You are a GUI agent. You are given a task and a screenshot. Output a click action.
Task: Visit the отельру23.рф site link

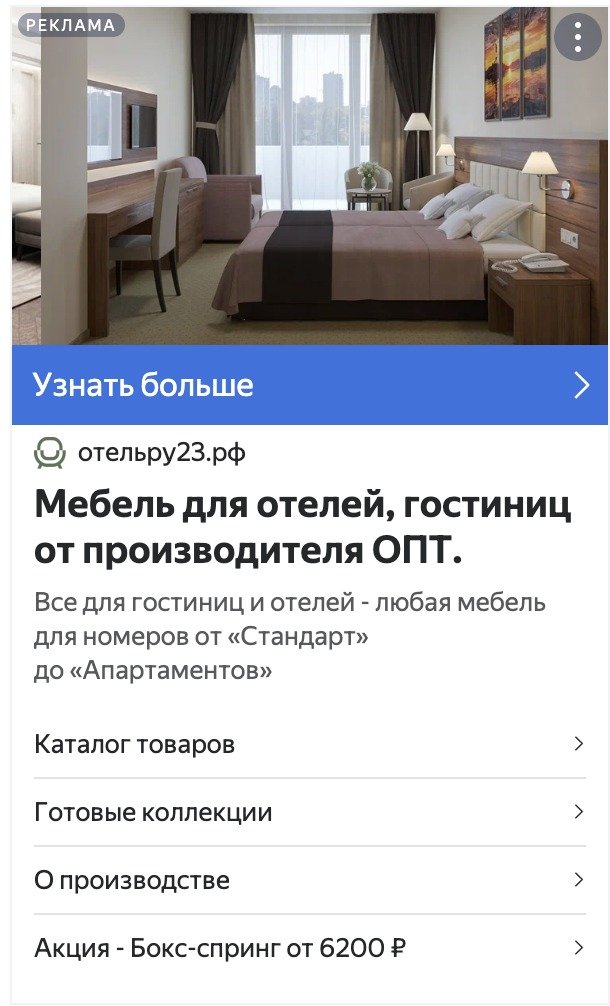(x=161, y=453)
